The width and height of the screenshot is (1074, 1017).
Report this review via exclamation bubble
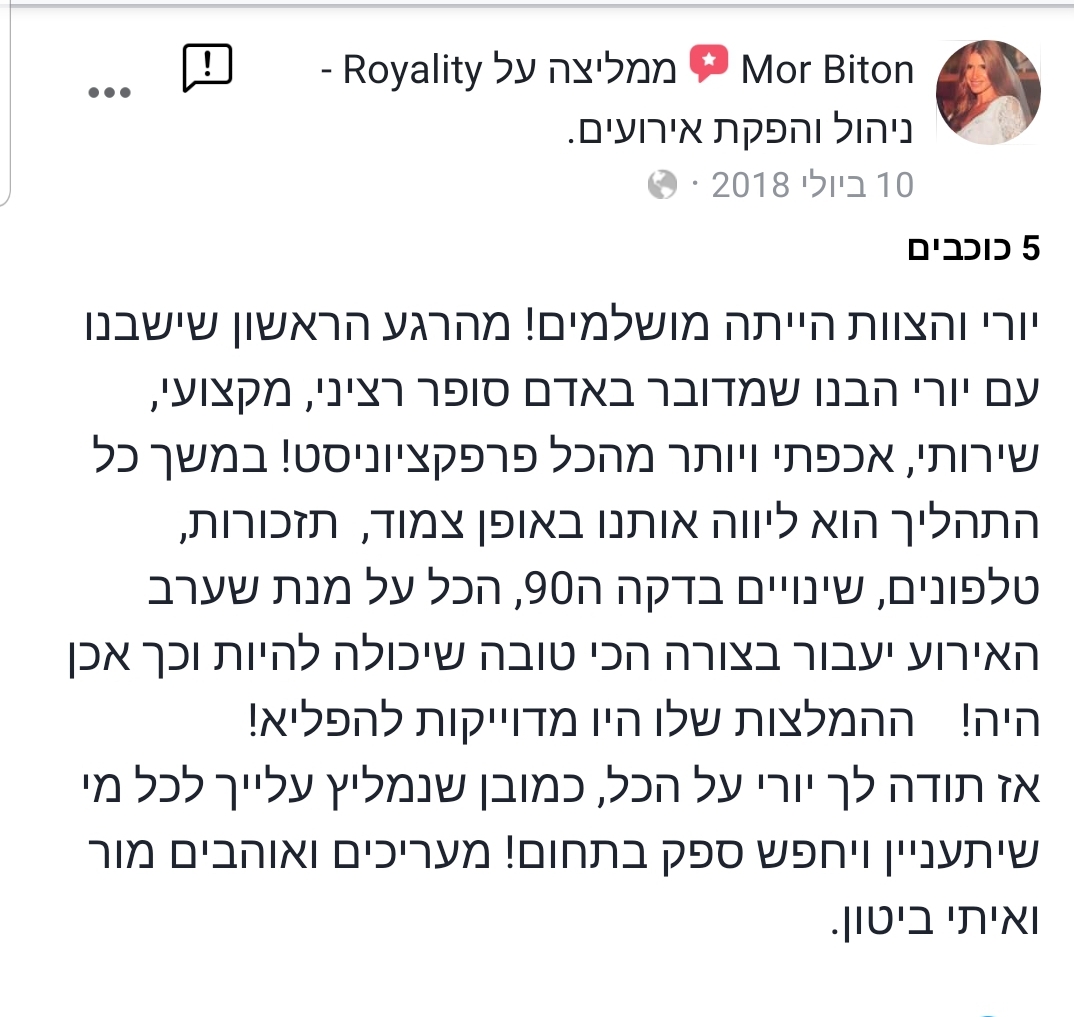[x=207, y=68]
